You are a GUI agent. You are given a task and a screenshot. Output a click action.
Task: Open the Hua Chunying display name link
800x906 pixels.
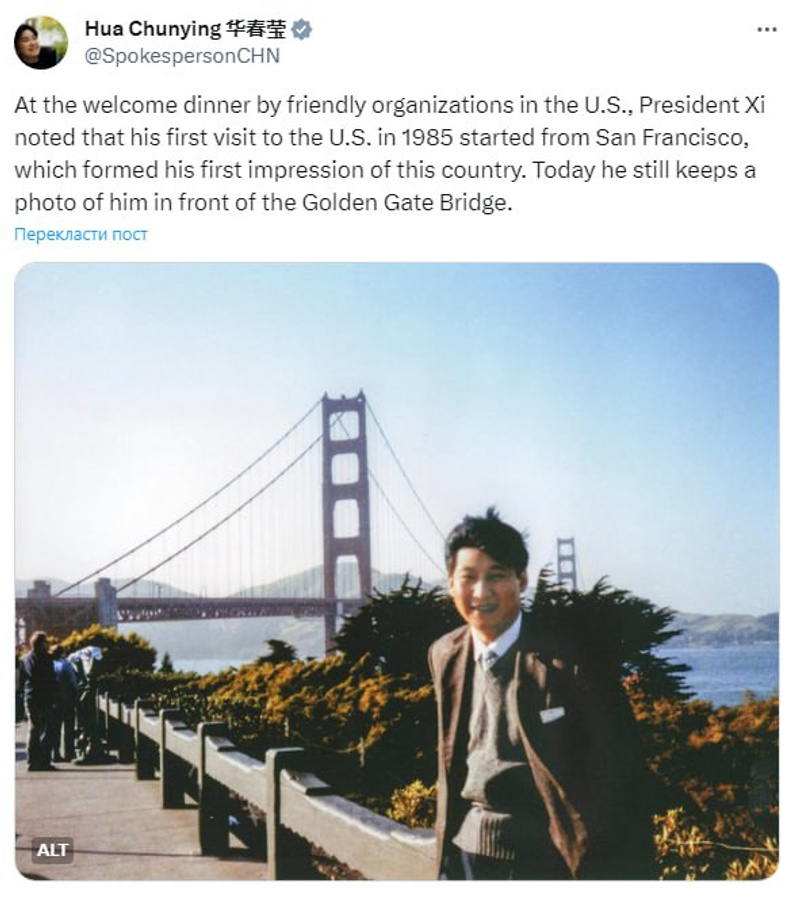(x=185, y=29)
